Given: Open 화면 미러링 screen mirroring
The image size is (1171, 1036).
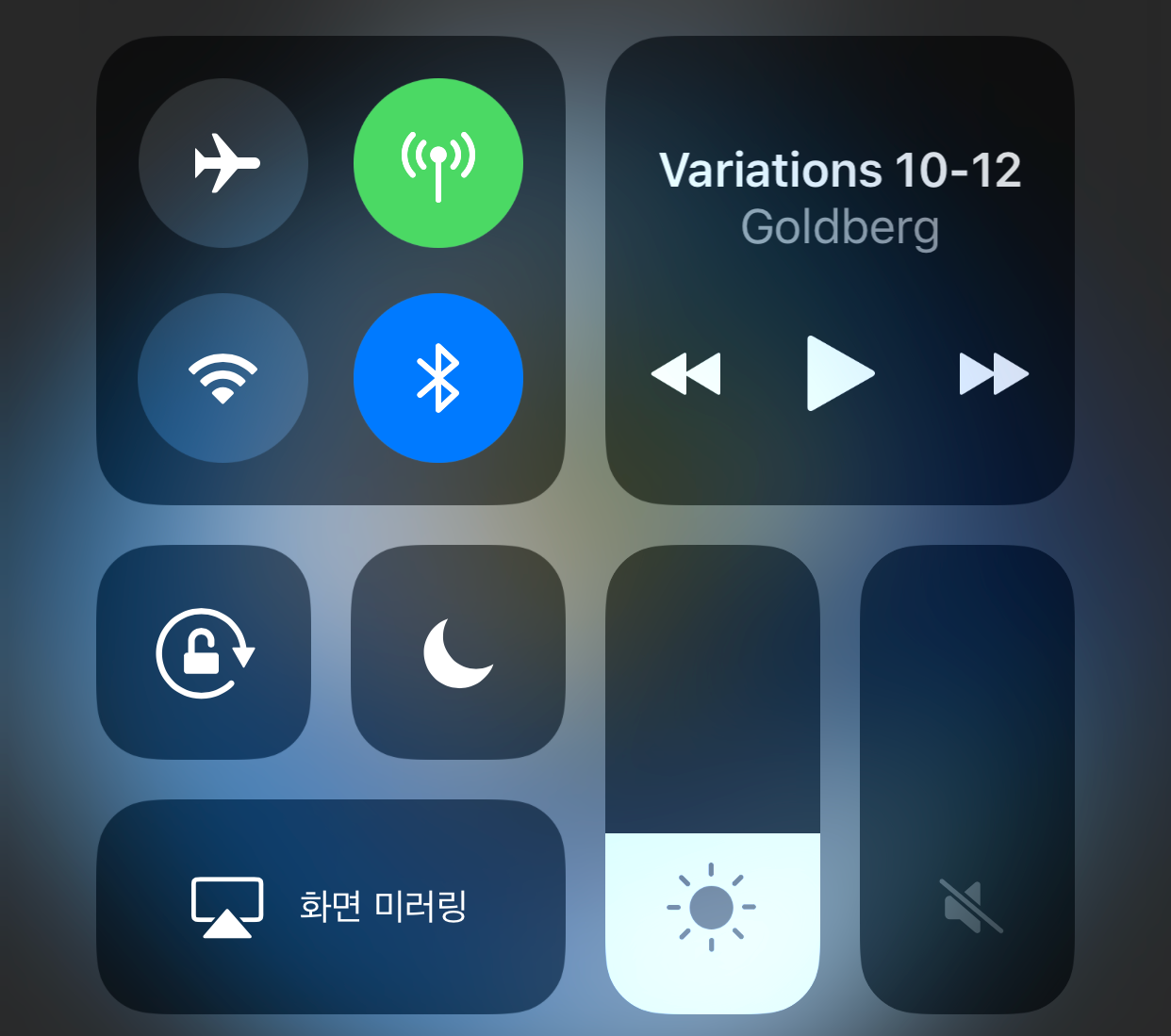Looking at the screenshot, I should [x=330, y=907].
